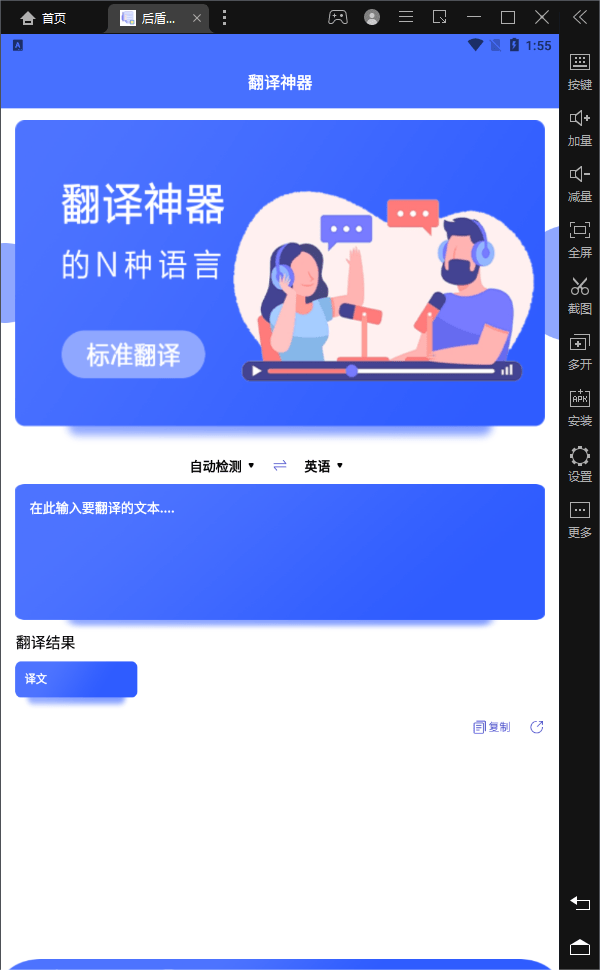Tap the 译文 result box

coord(76,679)
